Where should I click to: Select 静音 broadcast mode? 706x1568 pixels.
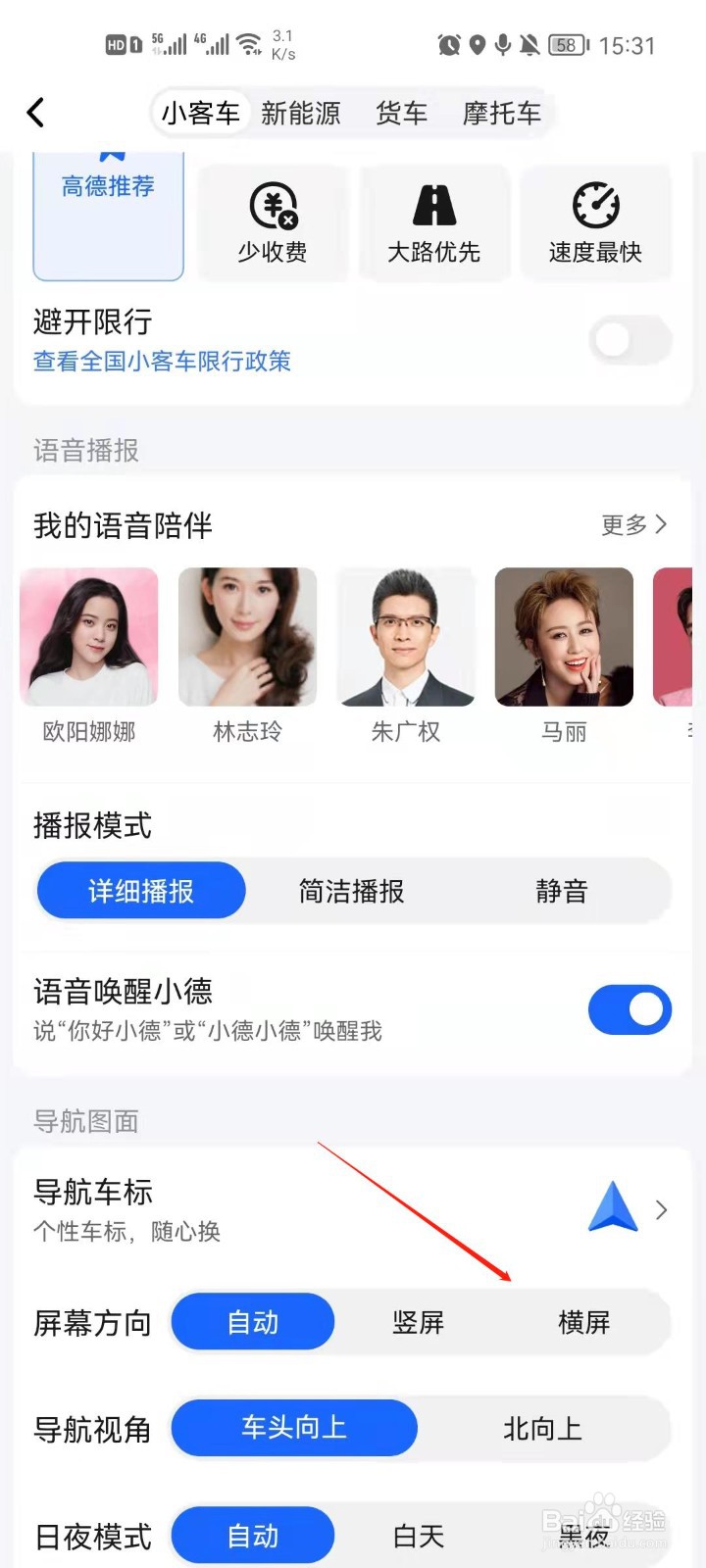pos(562,890)
